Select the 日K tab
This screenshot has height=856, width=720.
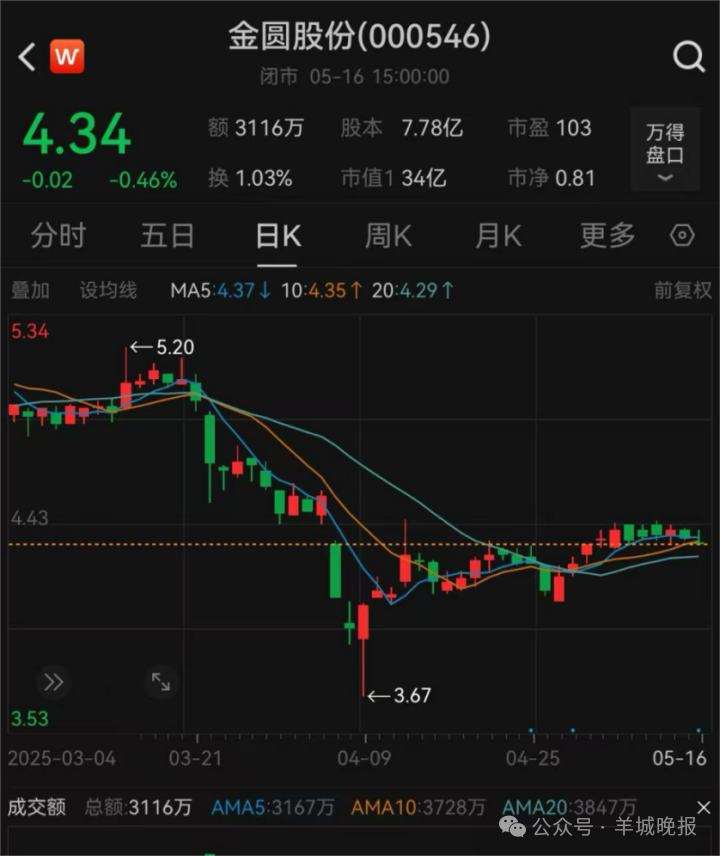pyautogui.click(x=277, y=236)
